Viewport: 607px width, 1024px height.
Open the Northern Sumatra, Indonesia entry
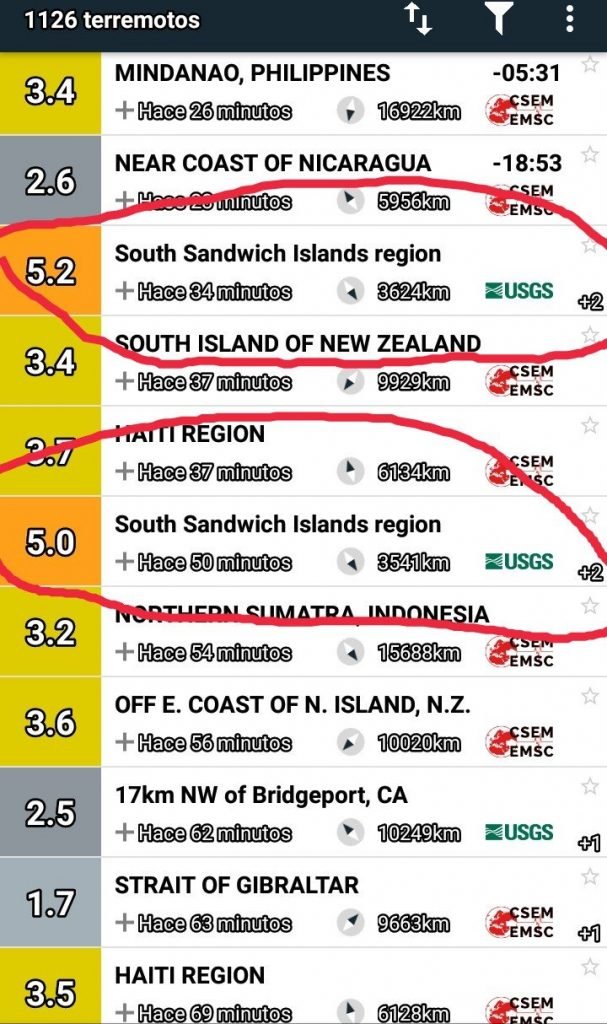click(x=300, y=633)
